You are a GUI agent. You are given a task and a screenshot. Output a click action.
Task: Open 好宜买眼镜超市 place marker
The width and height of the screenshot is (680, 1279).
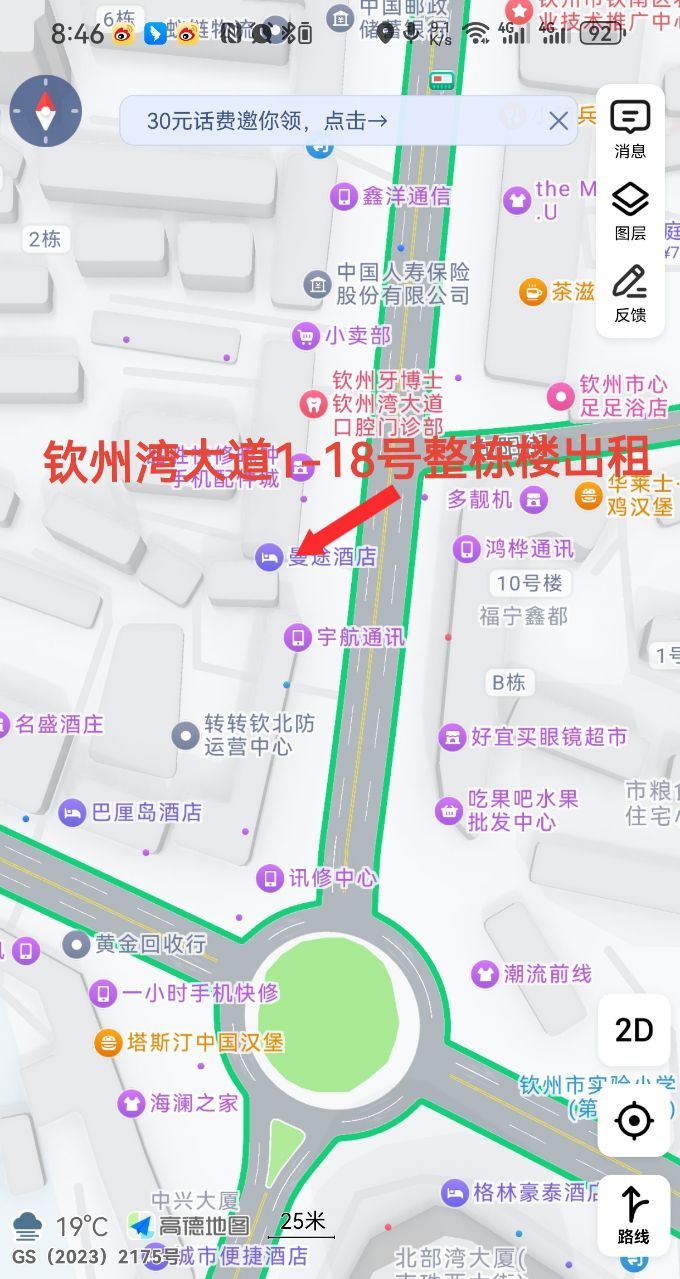[534, 737]
